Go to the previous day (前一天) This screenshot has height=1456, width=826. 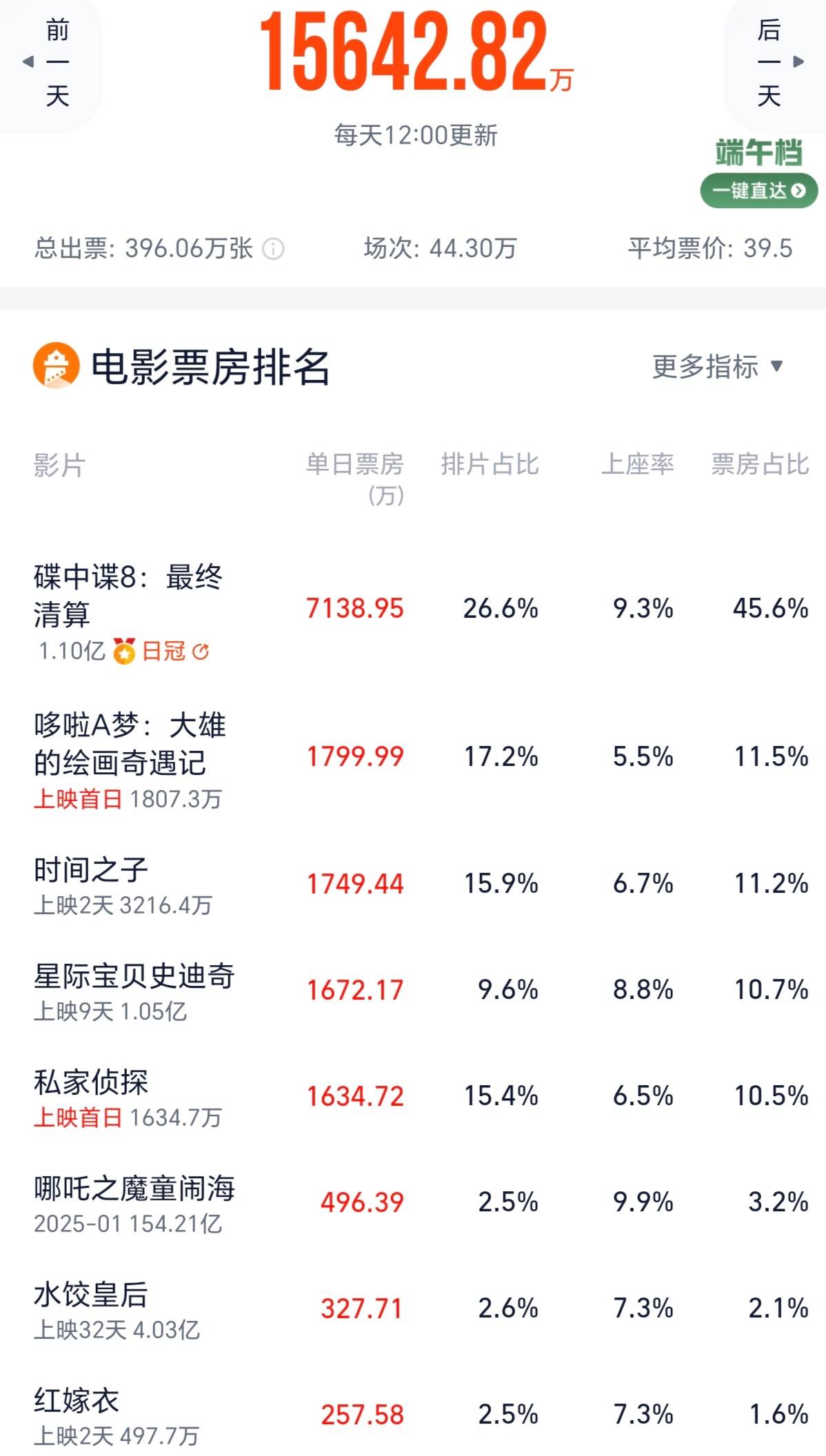click(51, 63)
